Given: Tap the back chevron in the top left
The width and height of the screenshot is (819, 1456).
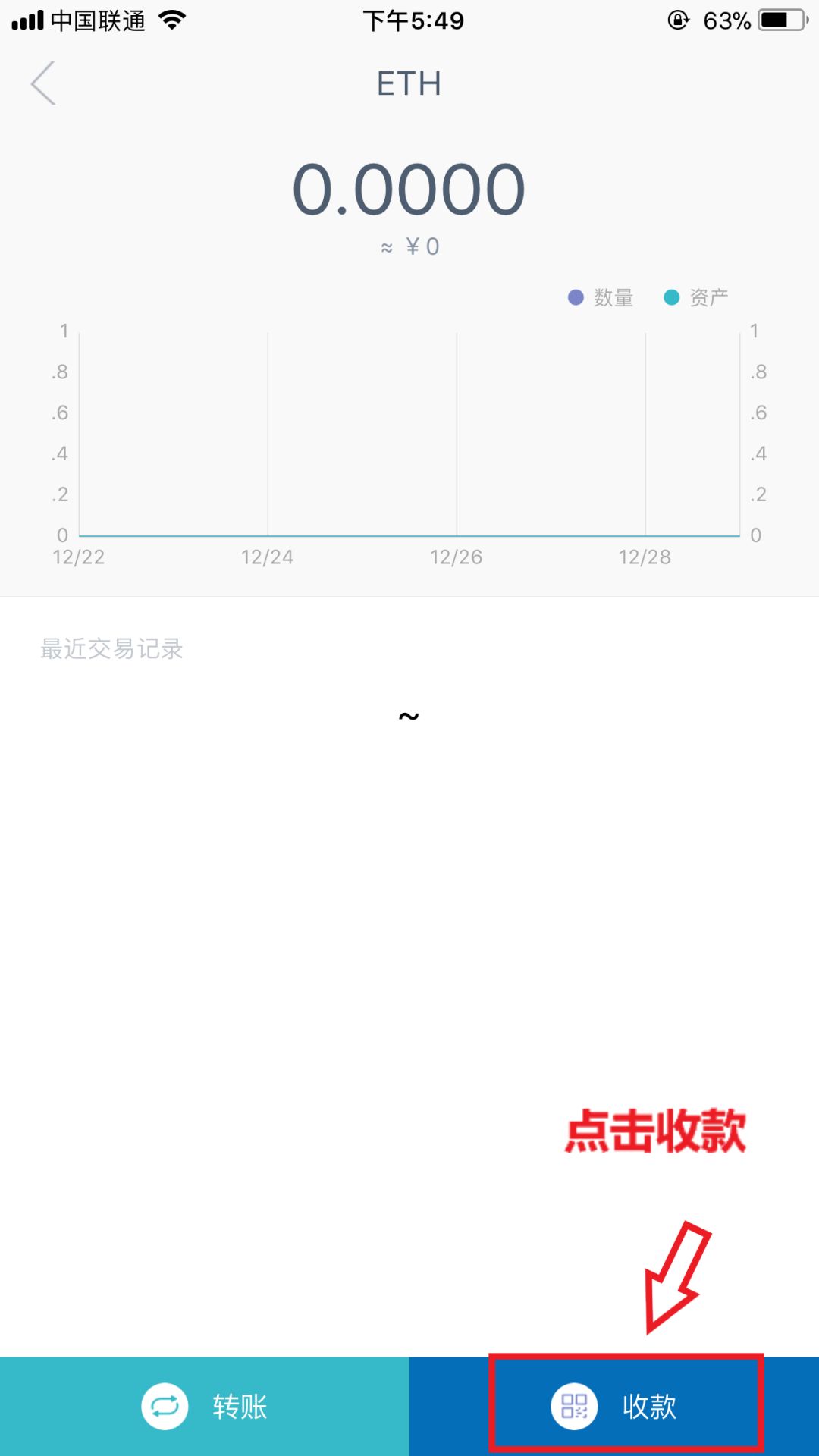Looking at the screenshot, I should coord(43,83).
